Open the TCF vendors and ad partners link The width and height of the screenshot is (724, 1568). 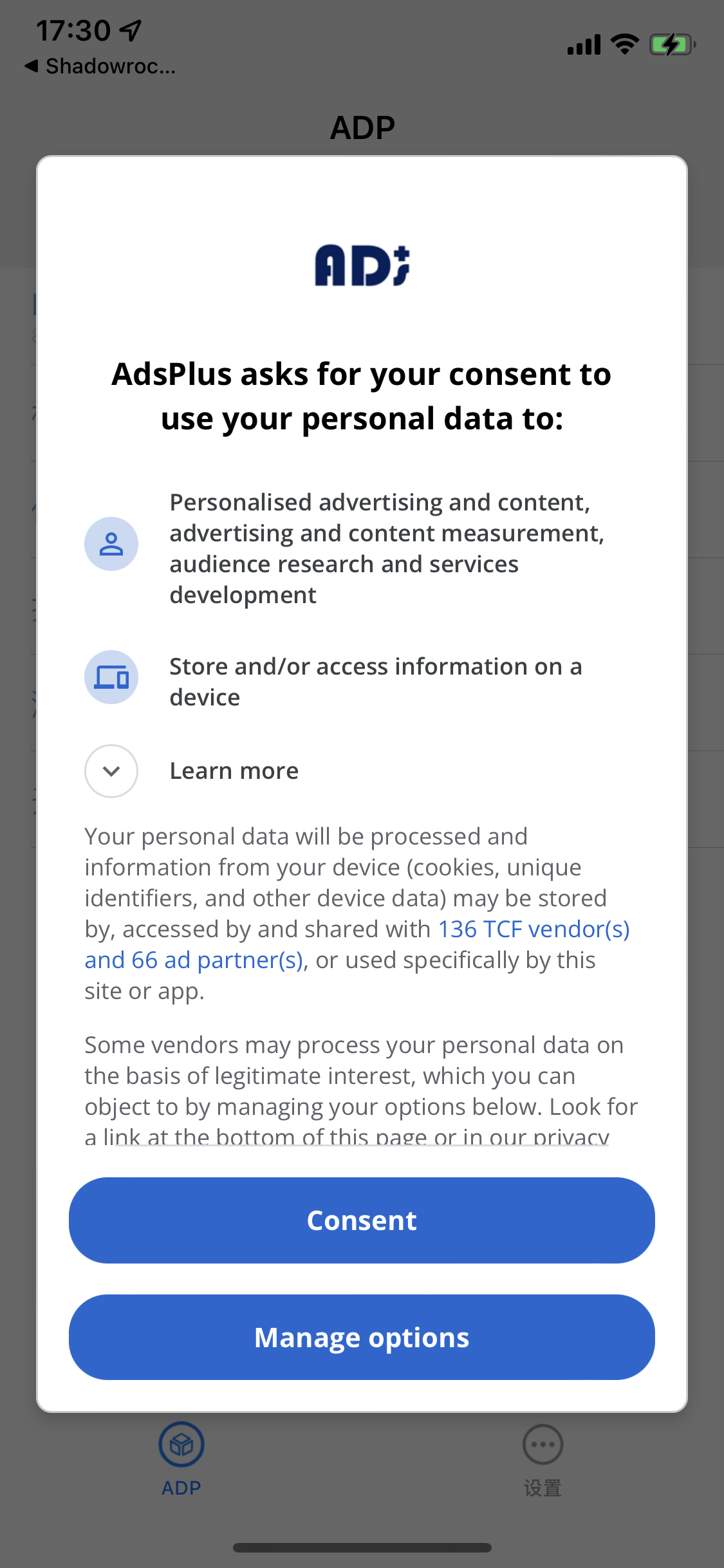[x=533, y=929]
